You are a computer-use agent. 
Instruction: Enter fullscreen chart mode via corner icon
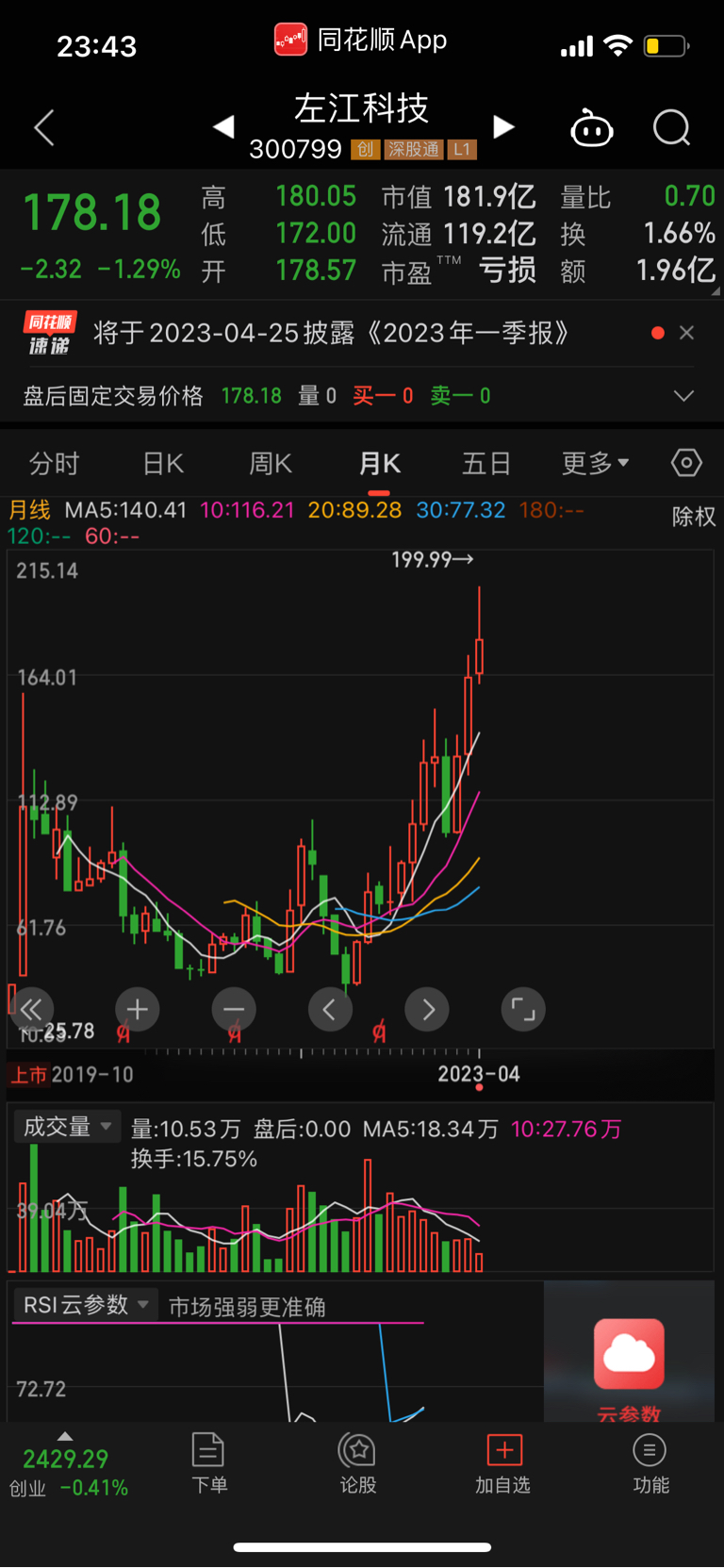click(x=522, y=1009)
